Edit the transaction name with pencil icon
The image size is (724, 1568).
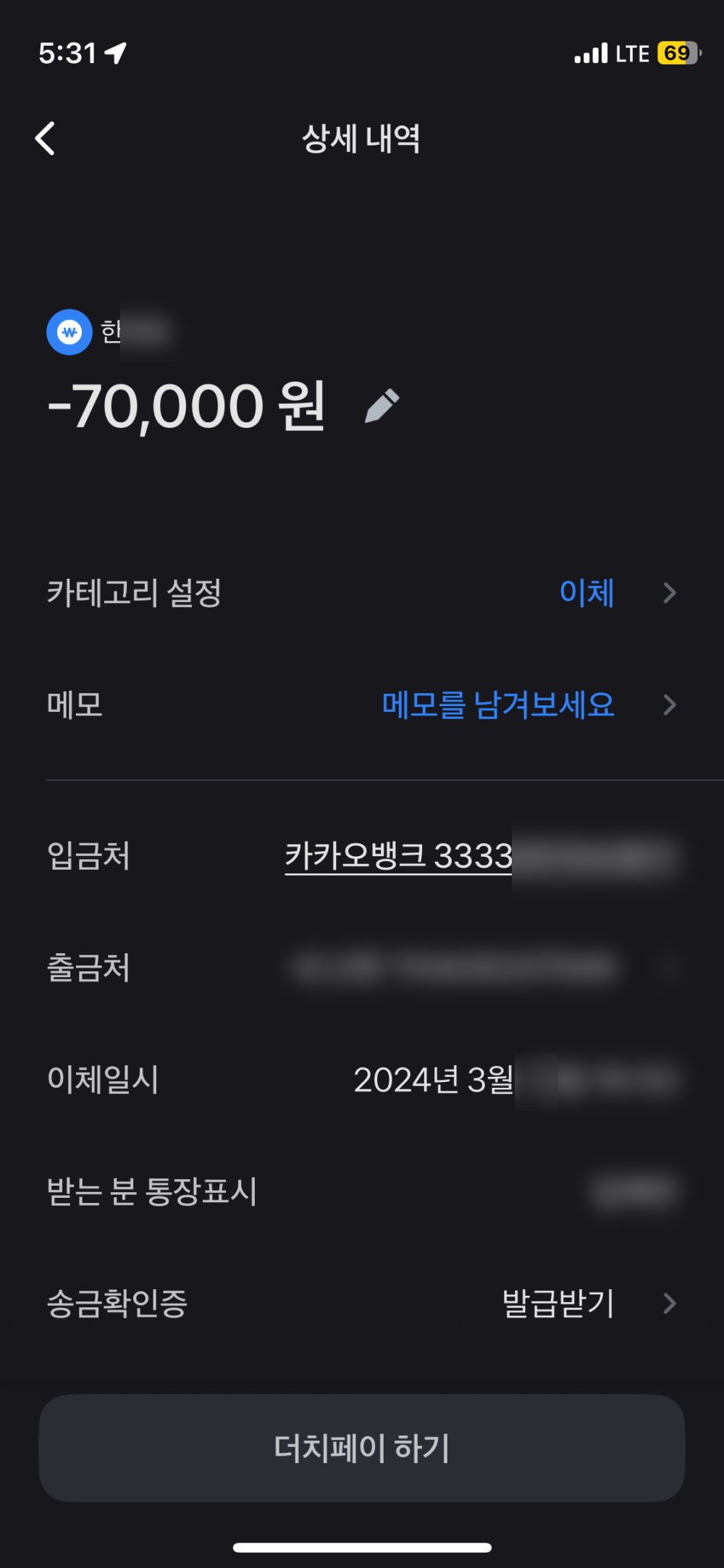pyautogui.click(x=382, y=406)
